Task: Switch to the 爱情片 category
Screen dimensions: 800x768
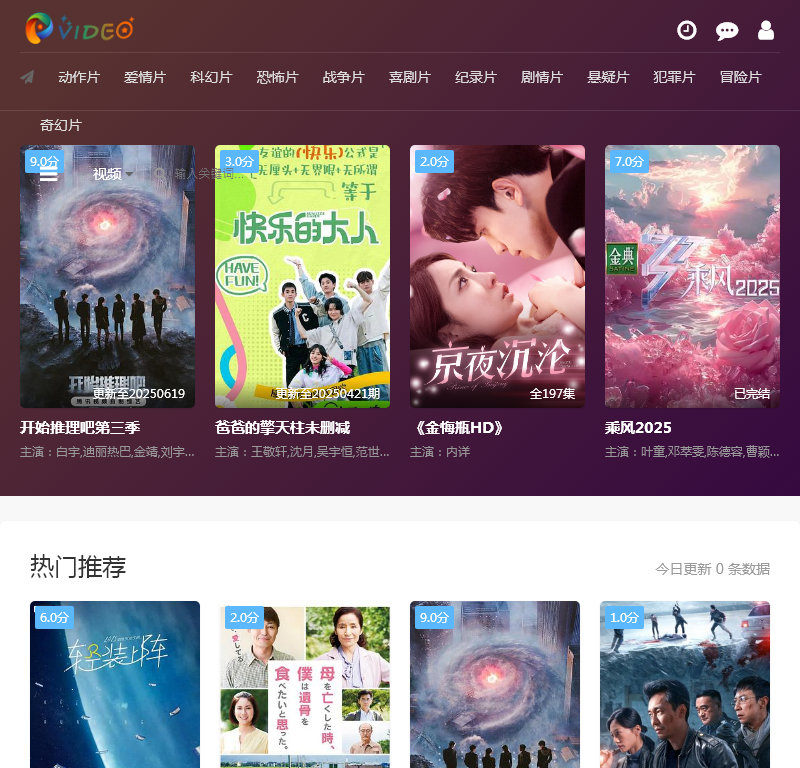Action: [x=145, y=77]
